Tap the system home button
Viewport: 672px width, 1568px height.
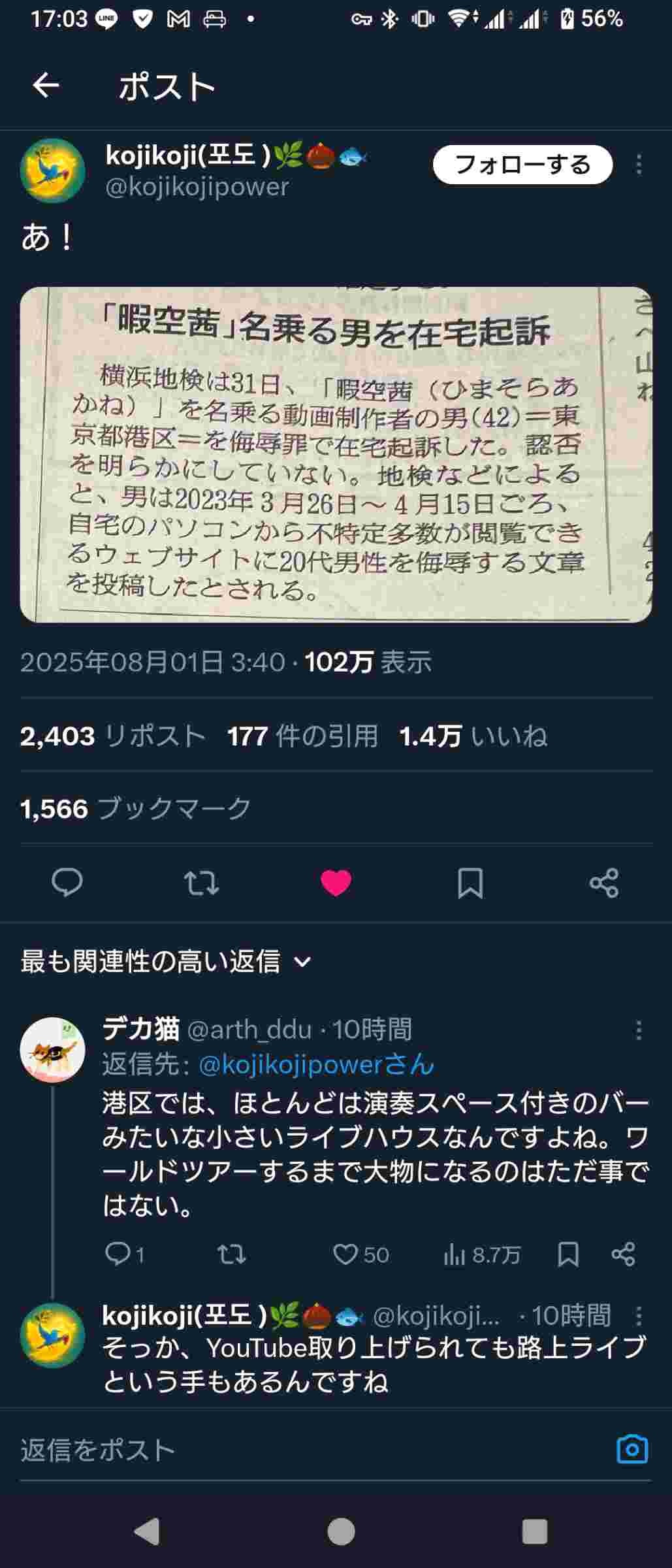340,1531
